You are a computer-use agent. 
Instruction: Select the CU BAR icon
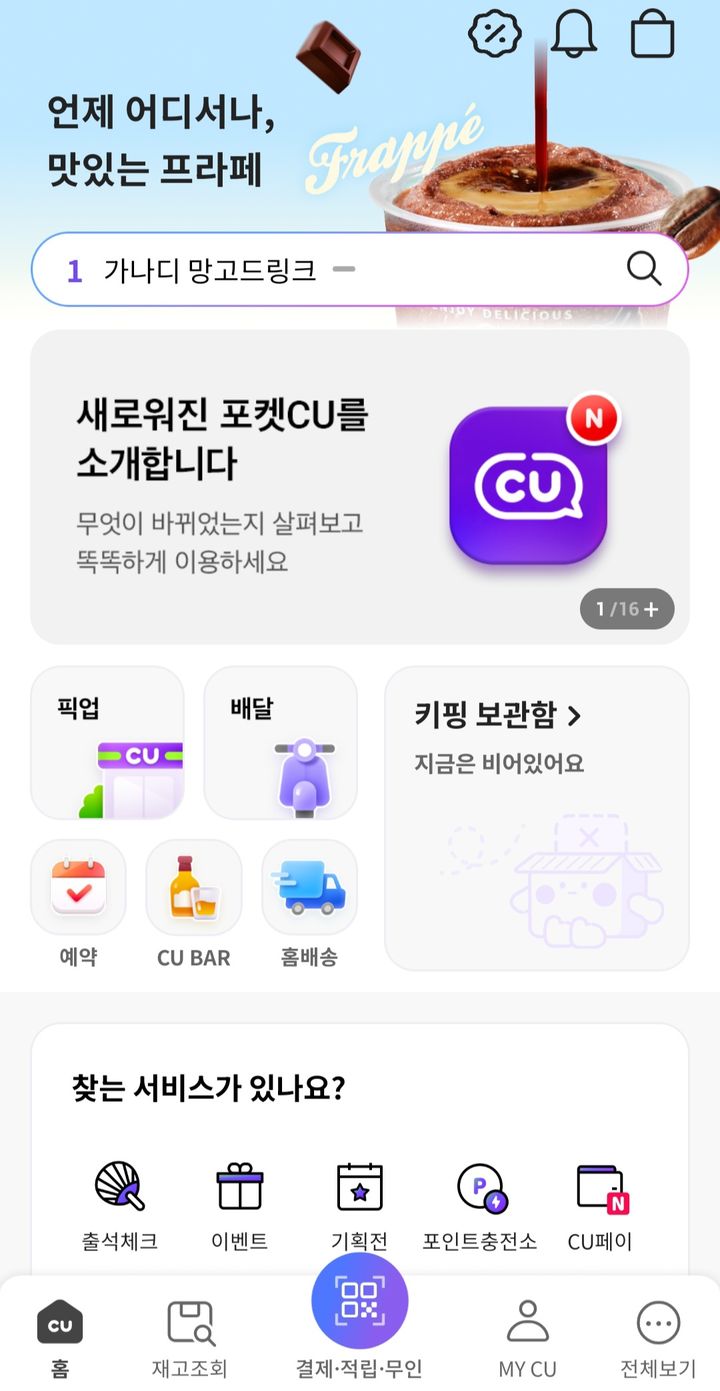[x=193, y=888]
